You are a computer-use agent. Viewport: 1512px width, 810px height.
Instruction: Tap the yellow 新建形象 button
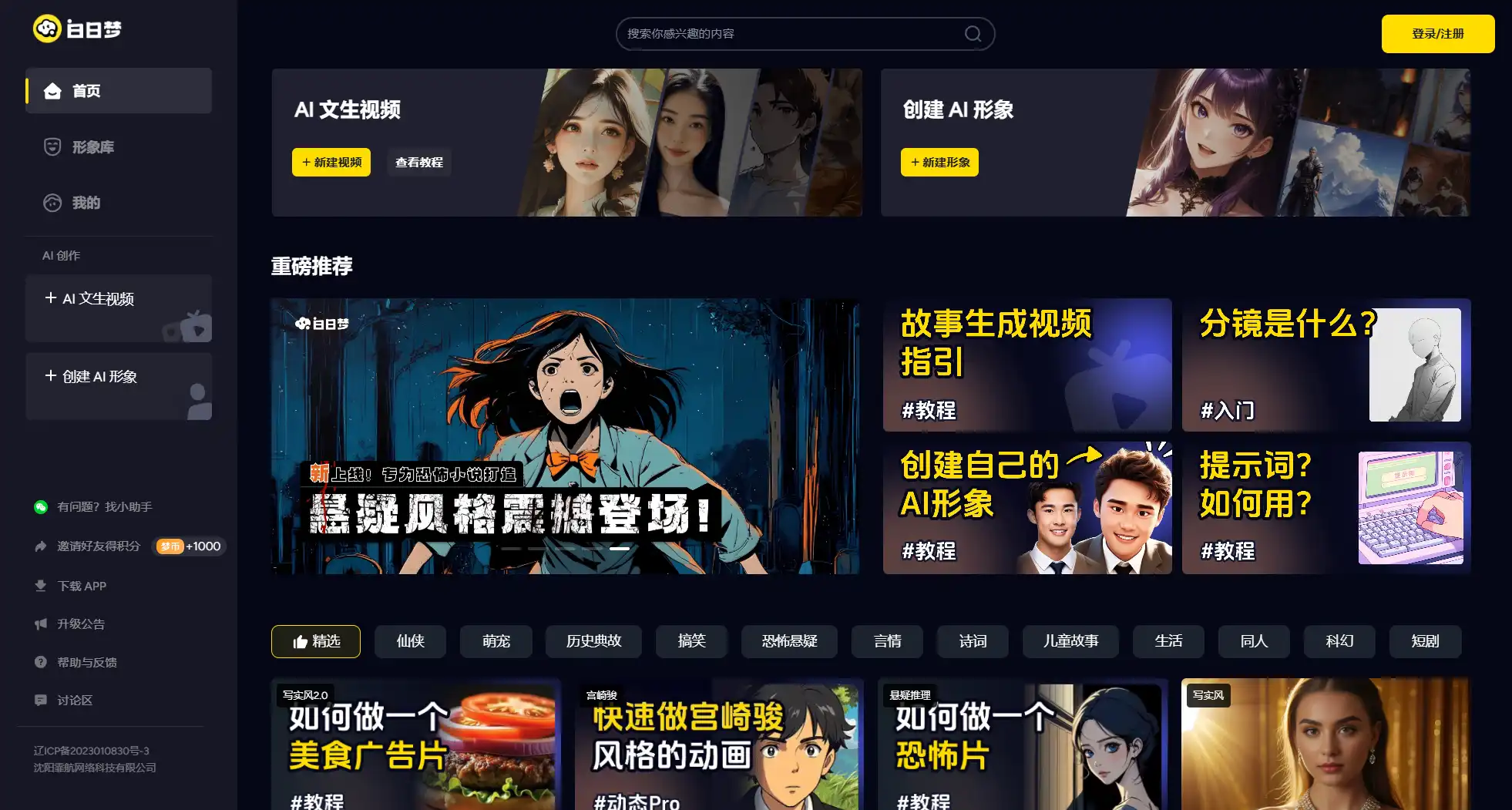tap(939, 163)
